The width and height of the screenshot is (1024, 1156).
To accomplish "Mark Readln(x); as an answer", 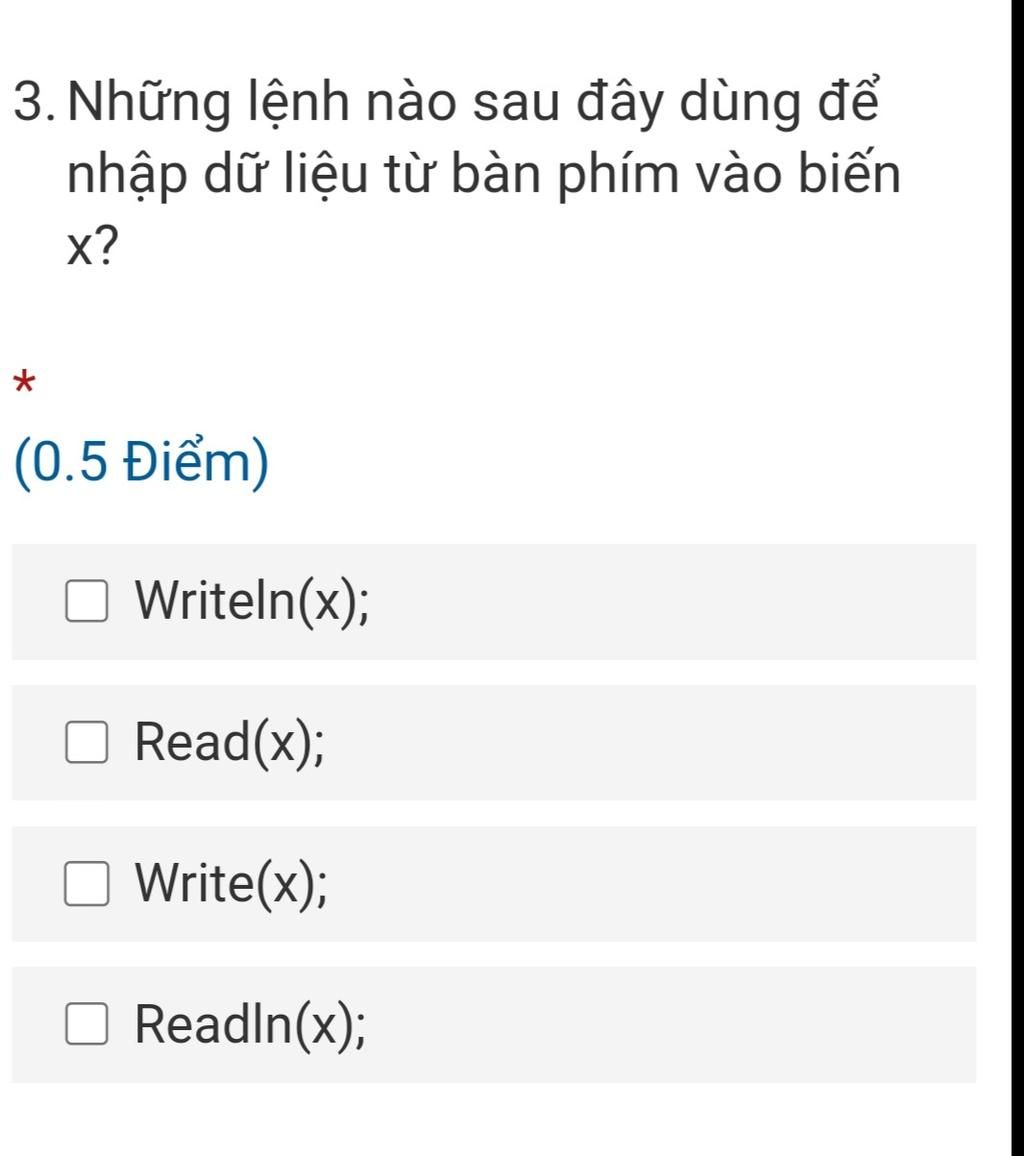I will pos(87,1026).
